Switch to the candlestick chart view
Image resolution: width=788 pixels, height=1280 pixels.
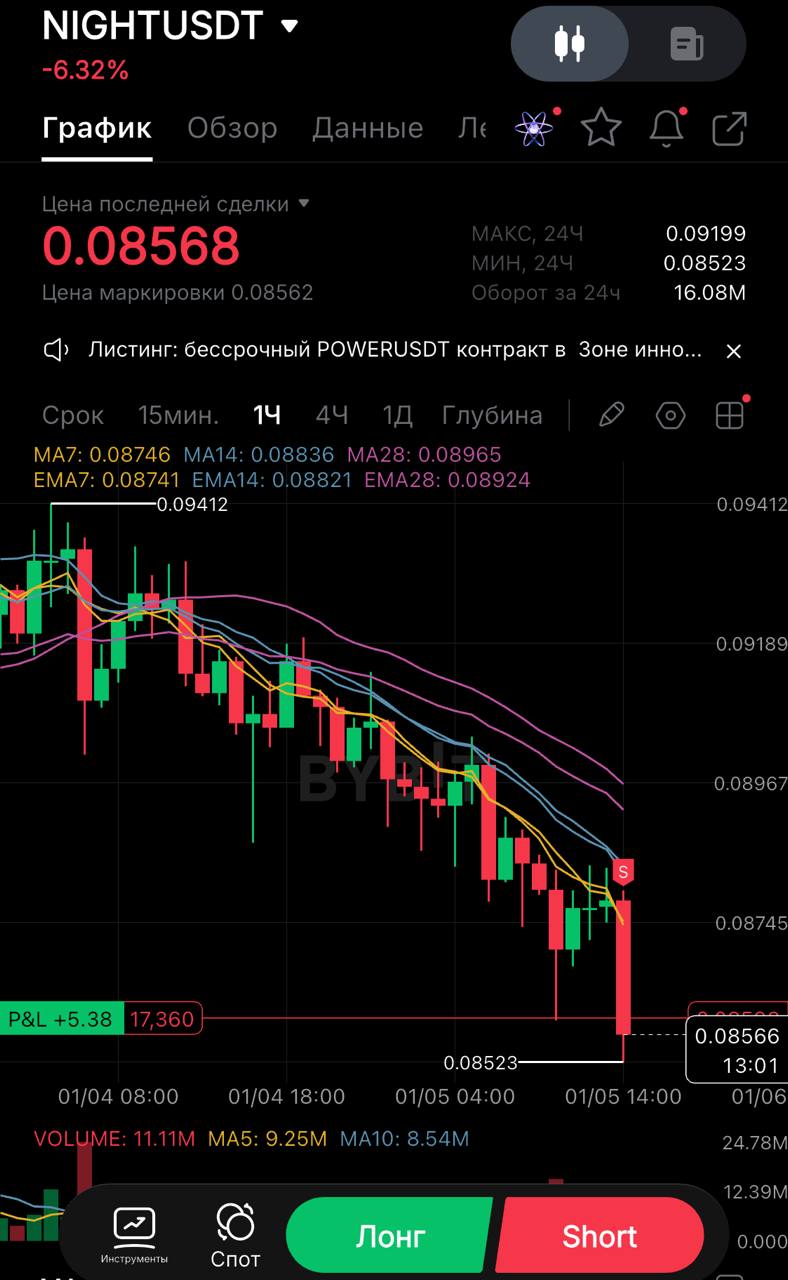pos(570,44)
